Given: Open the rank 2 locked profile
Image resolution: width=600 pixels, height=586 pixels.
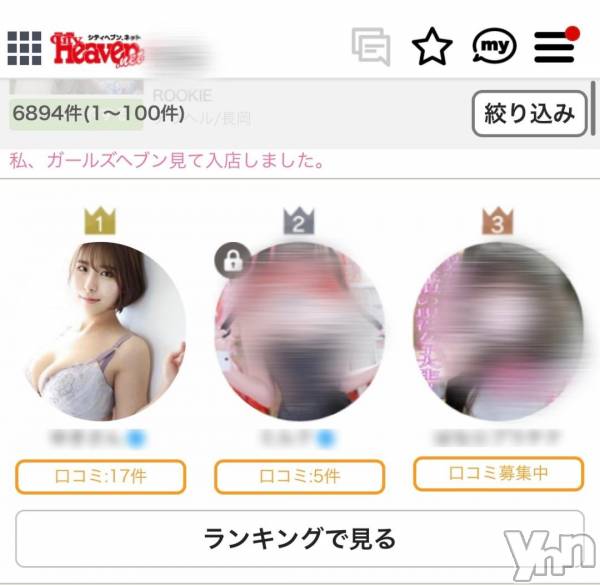Looking at the screenshot, I should click(299, 331).
